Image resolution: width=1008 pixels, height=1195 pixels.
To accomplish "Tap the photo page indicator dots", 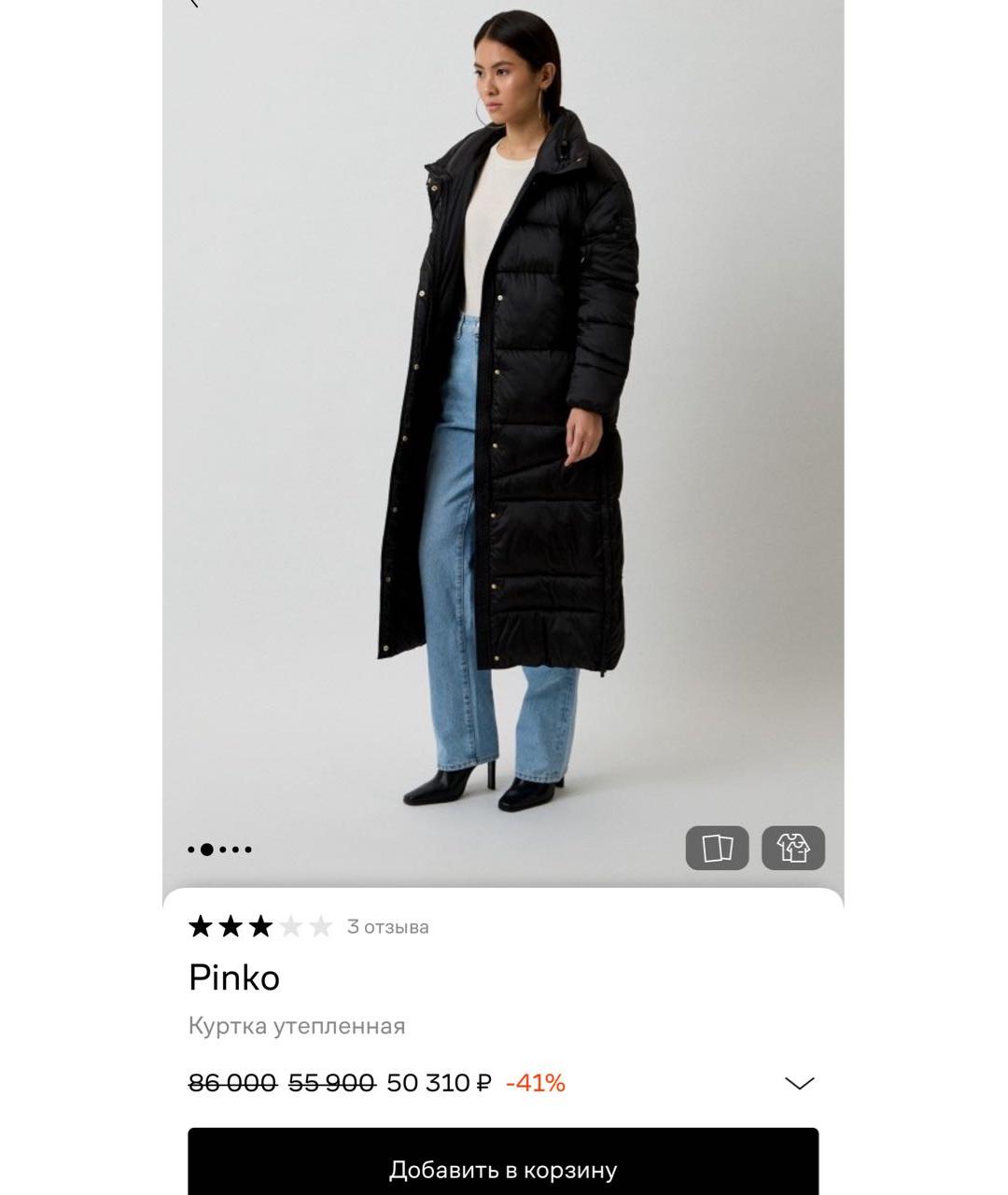I will [220, 850].
